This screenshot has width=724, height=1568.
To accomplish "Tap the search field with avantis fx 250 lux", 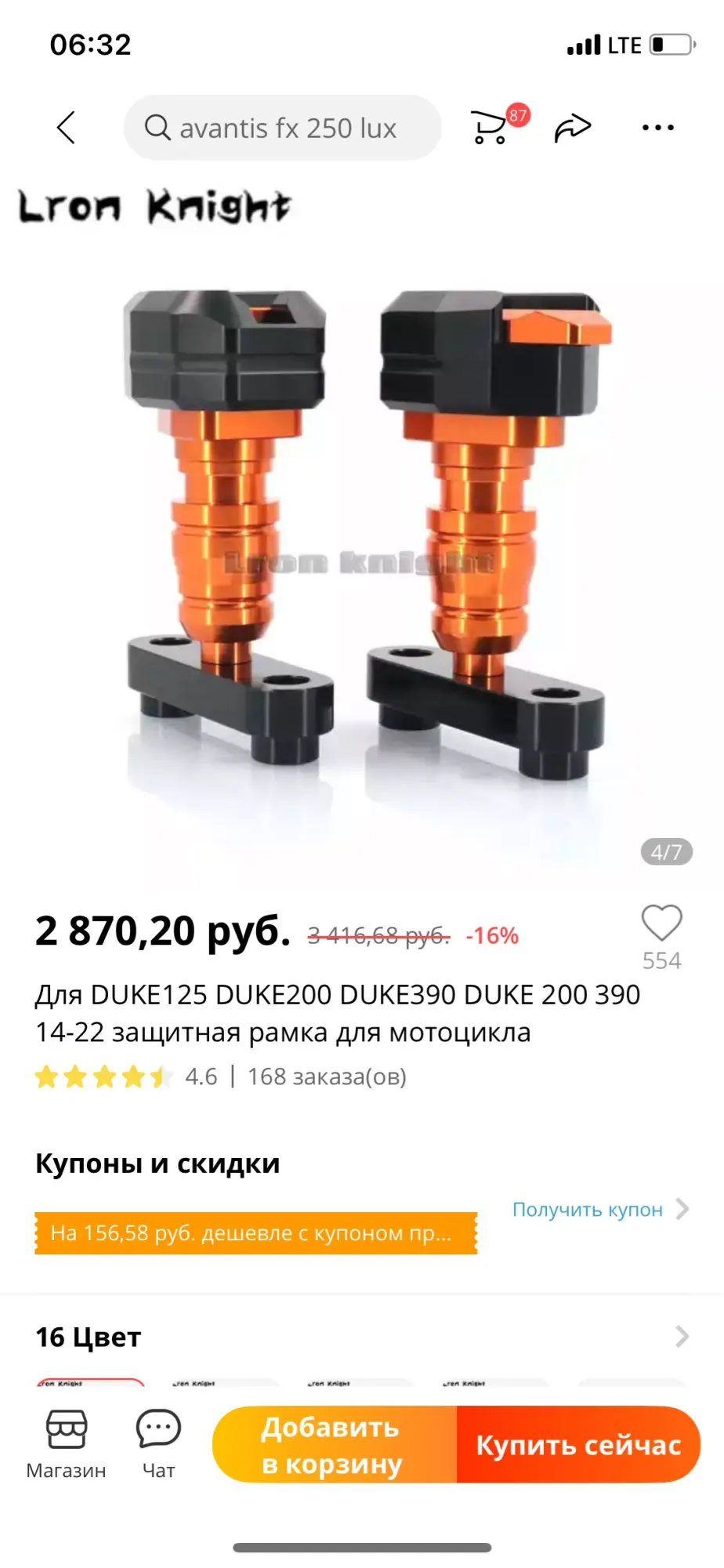I will click(282, 128).
